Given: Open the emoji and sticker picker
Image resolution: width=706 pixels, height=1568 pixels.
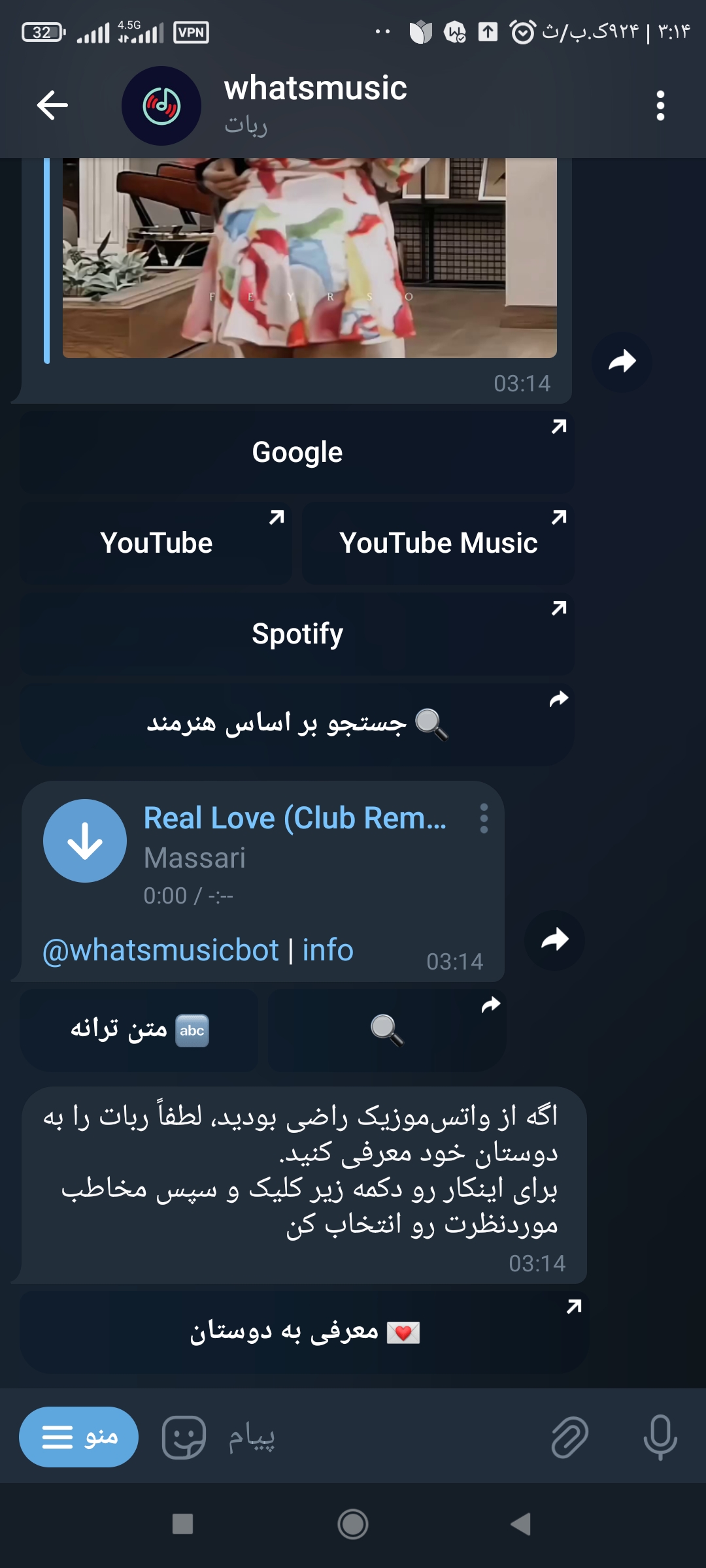Looking at the screenshot, I should pyautogui.click(x=184, y=1437).
